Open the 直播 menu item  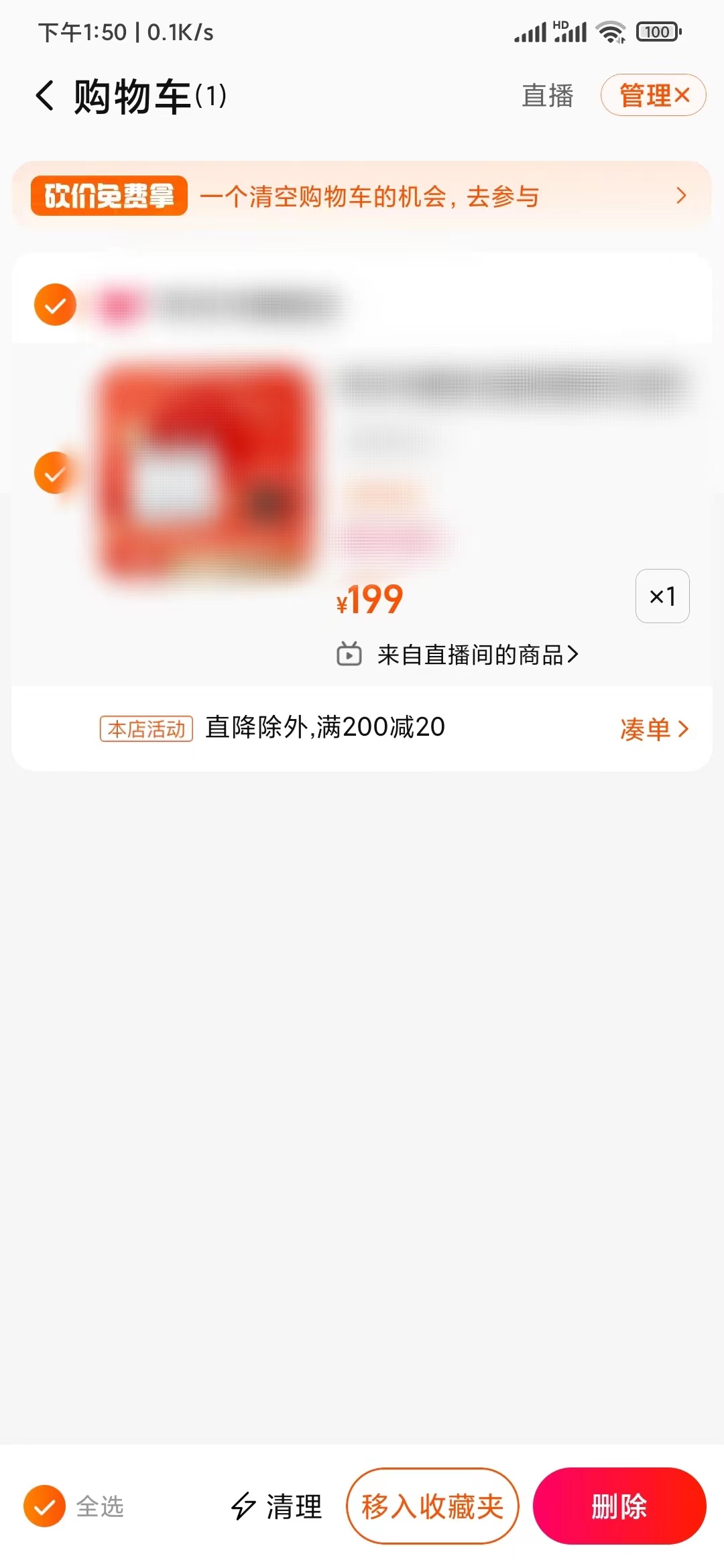pyautogui.click(x=547, y=96)
